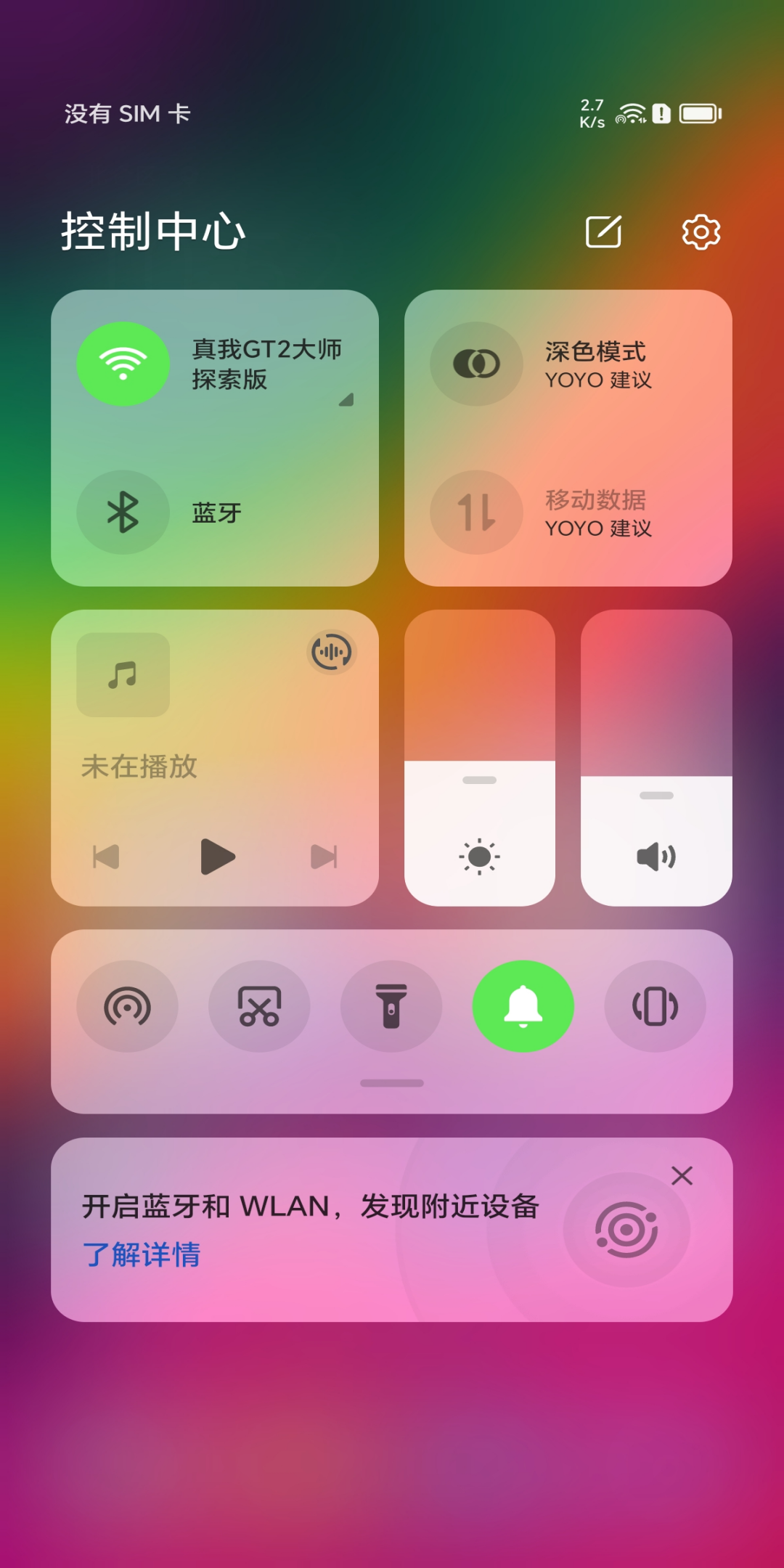This screenshot has width=784, height=1568.
Task: Turn off the Wi-Fi toggle
Action: click(x=123, y=364)
